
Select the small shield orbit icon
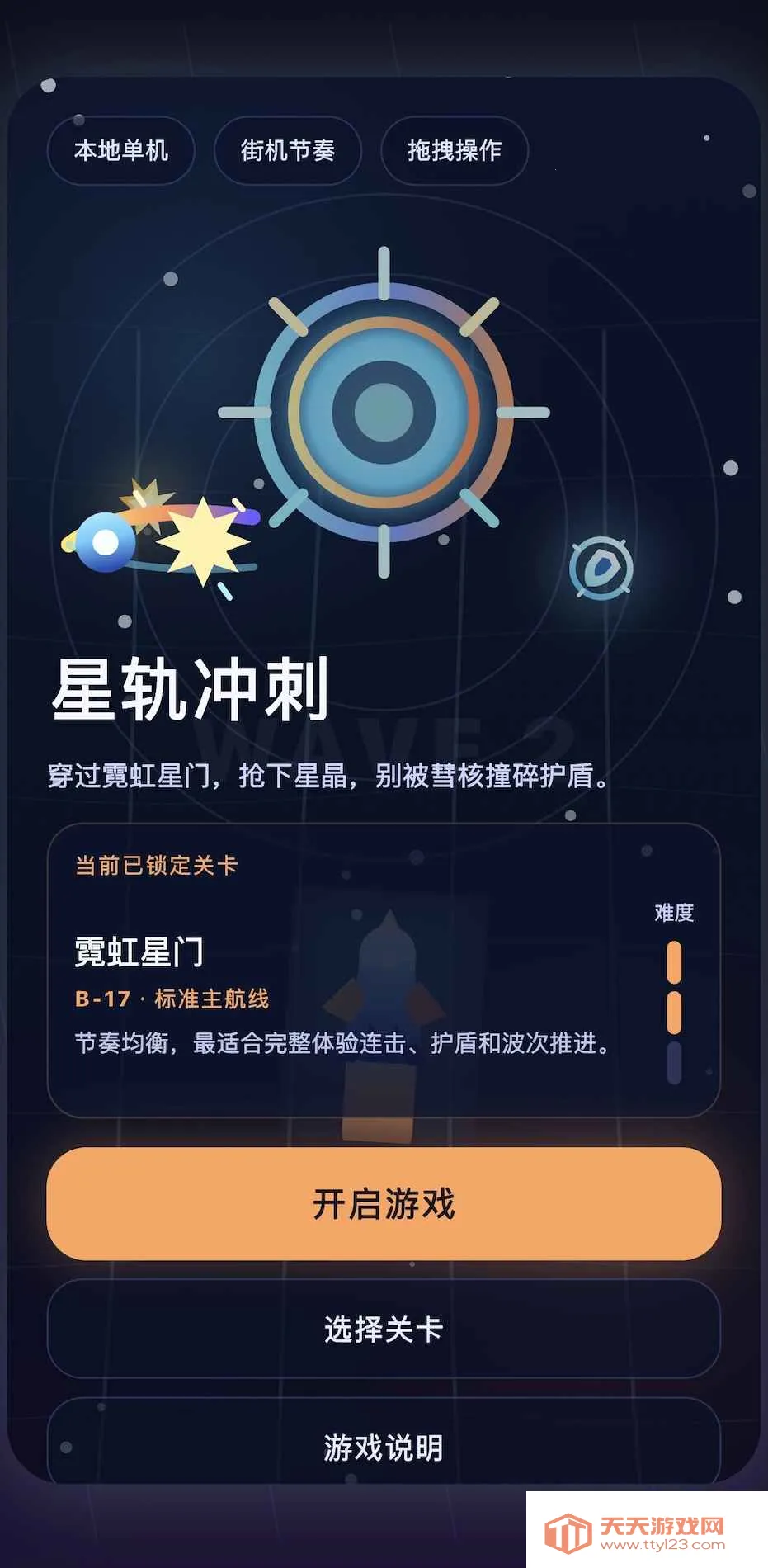pyautogui.click(x=601, y=568)
